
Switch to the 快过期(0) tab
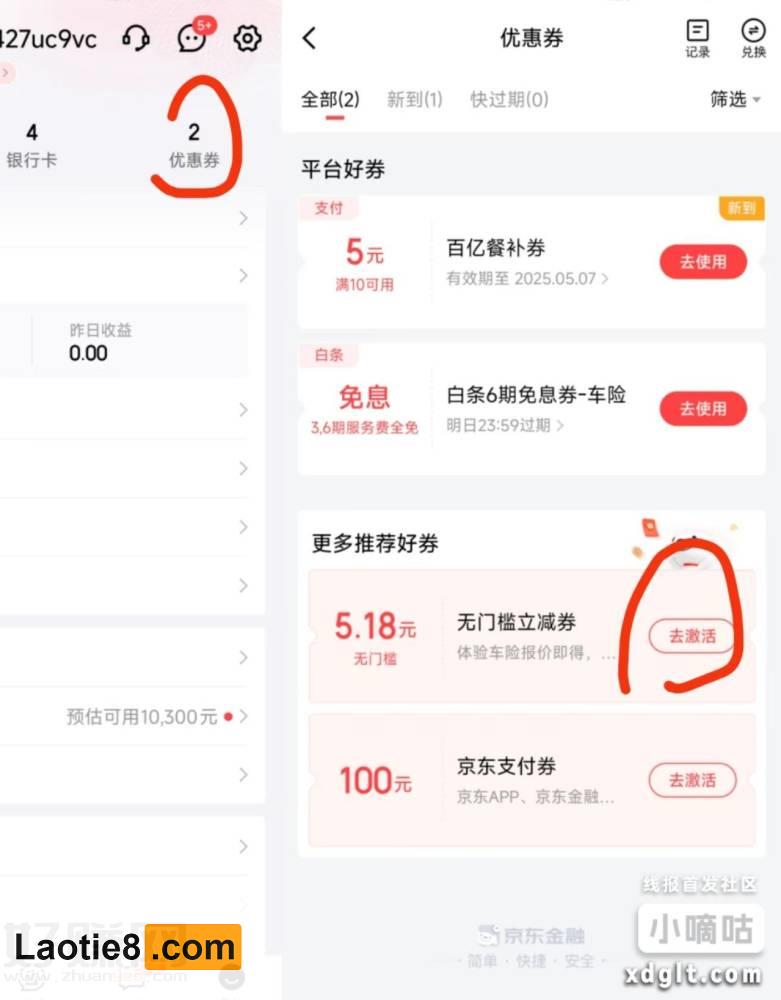(x=509, y=100)
